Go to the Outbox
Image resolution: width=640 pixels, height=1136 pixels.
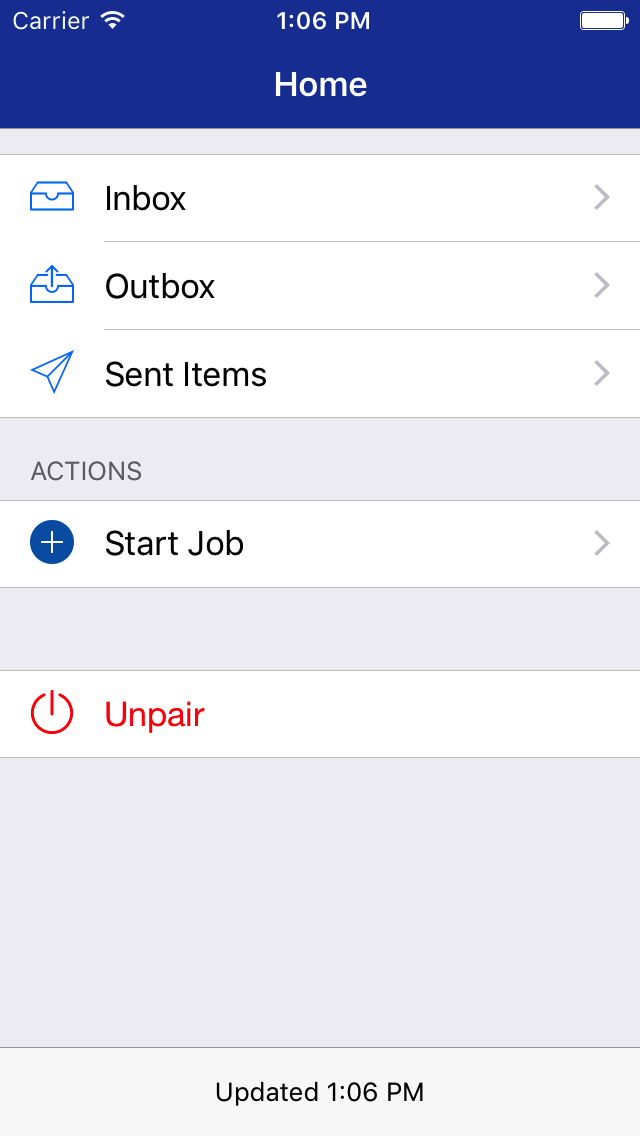(x=320, y=286)
